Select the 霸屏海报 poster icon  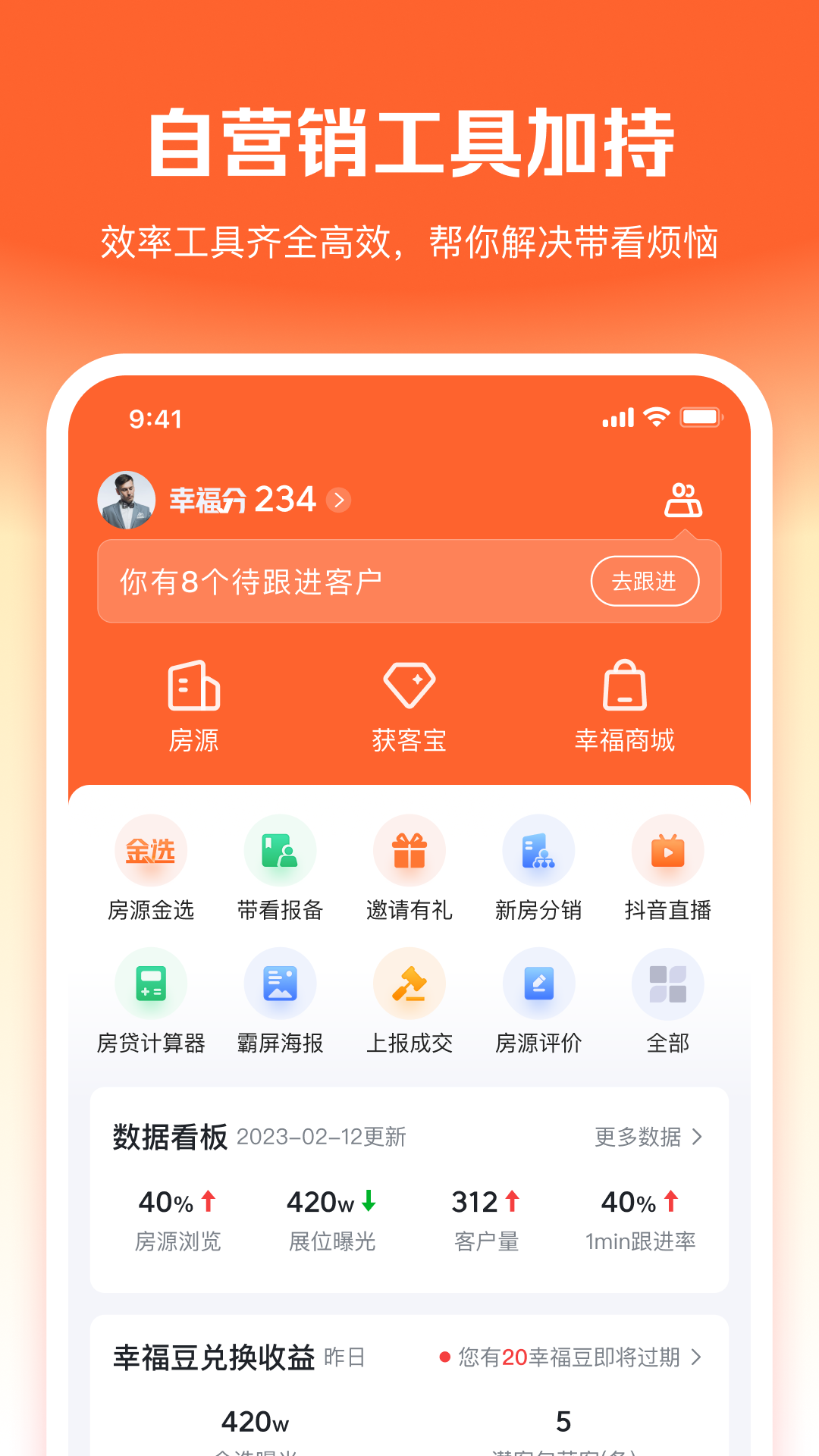[x=280, y=983]
